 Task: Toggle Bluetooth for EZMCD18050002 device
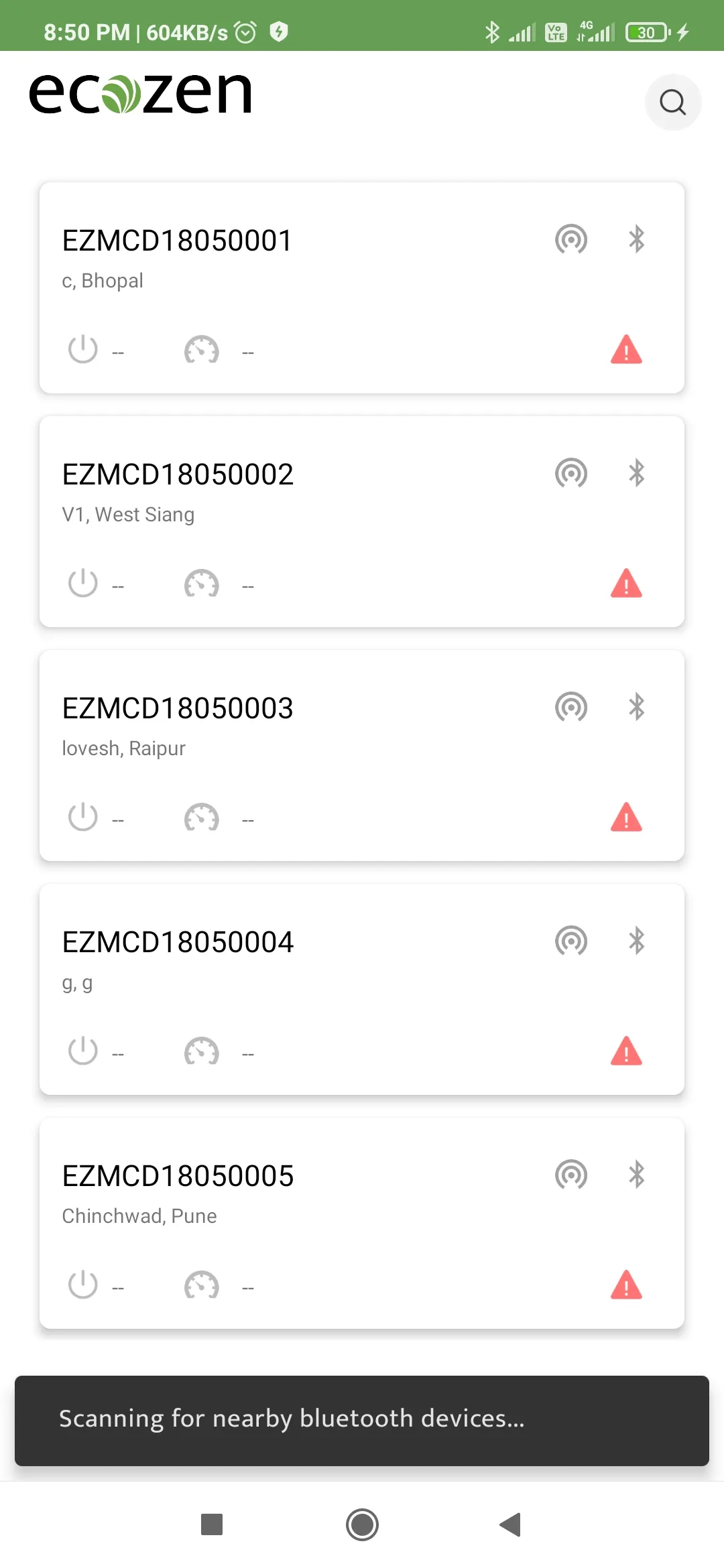[x=636, y=473]
